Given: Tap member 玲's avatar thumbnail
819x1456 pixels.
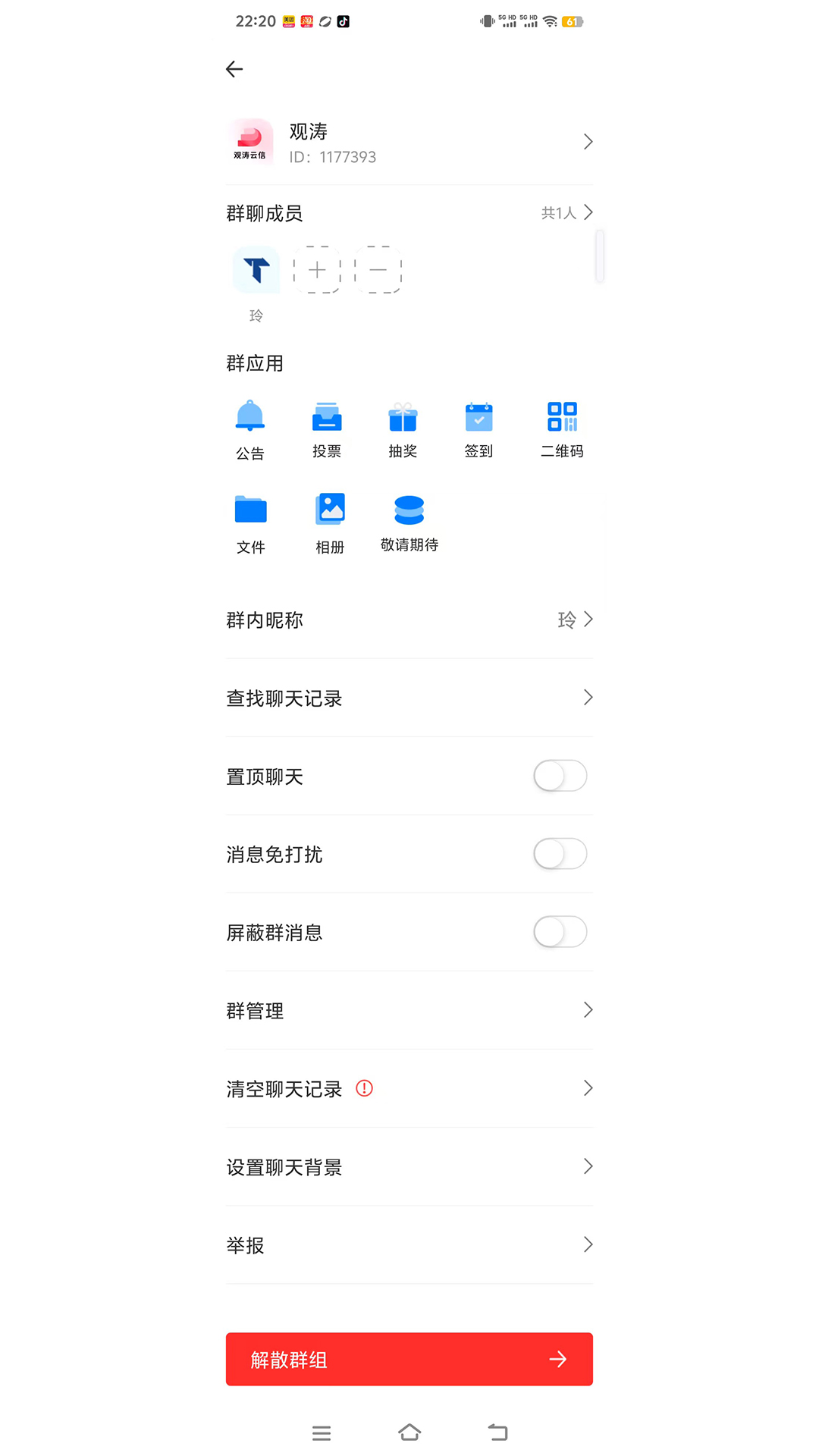Looking at the screenshot, I should click(256, 270).
